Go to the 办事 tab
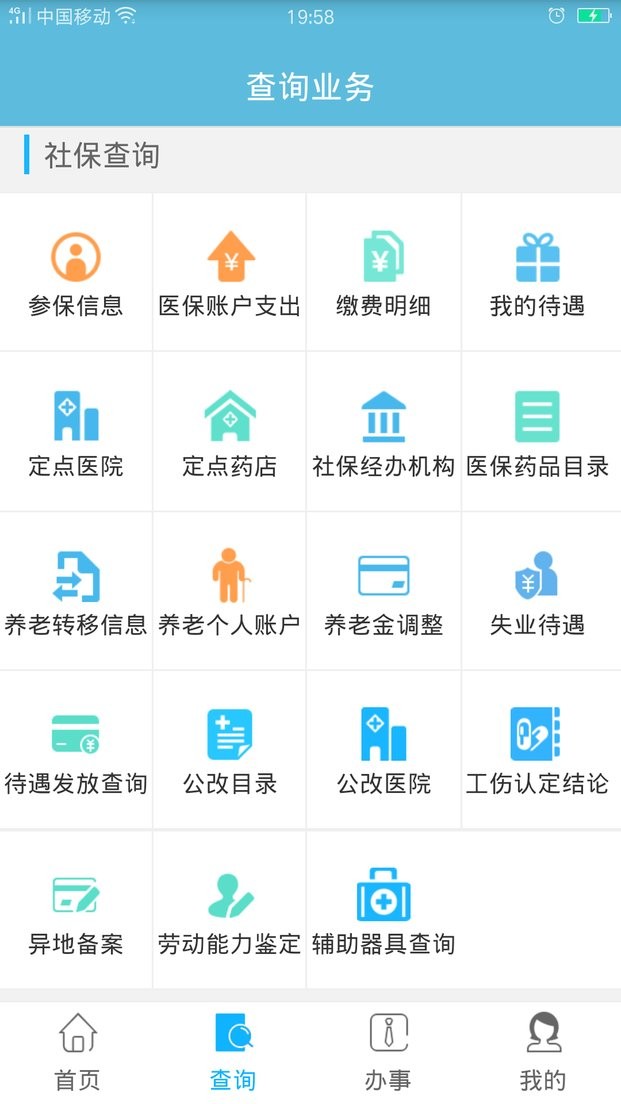Viewport: 621px width, 1104px height. [388, 1052]
